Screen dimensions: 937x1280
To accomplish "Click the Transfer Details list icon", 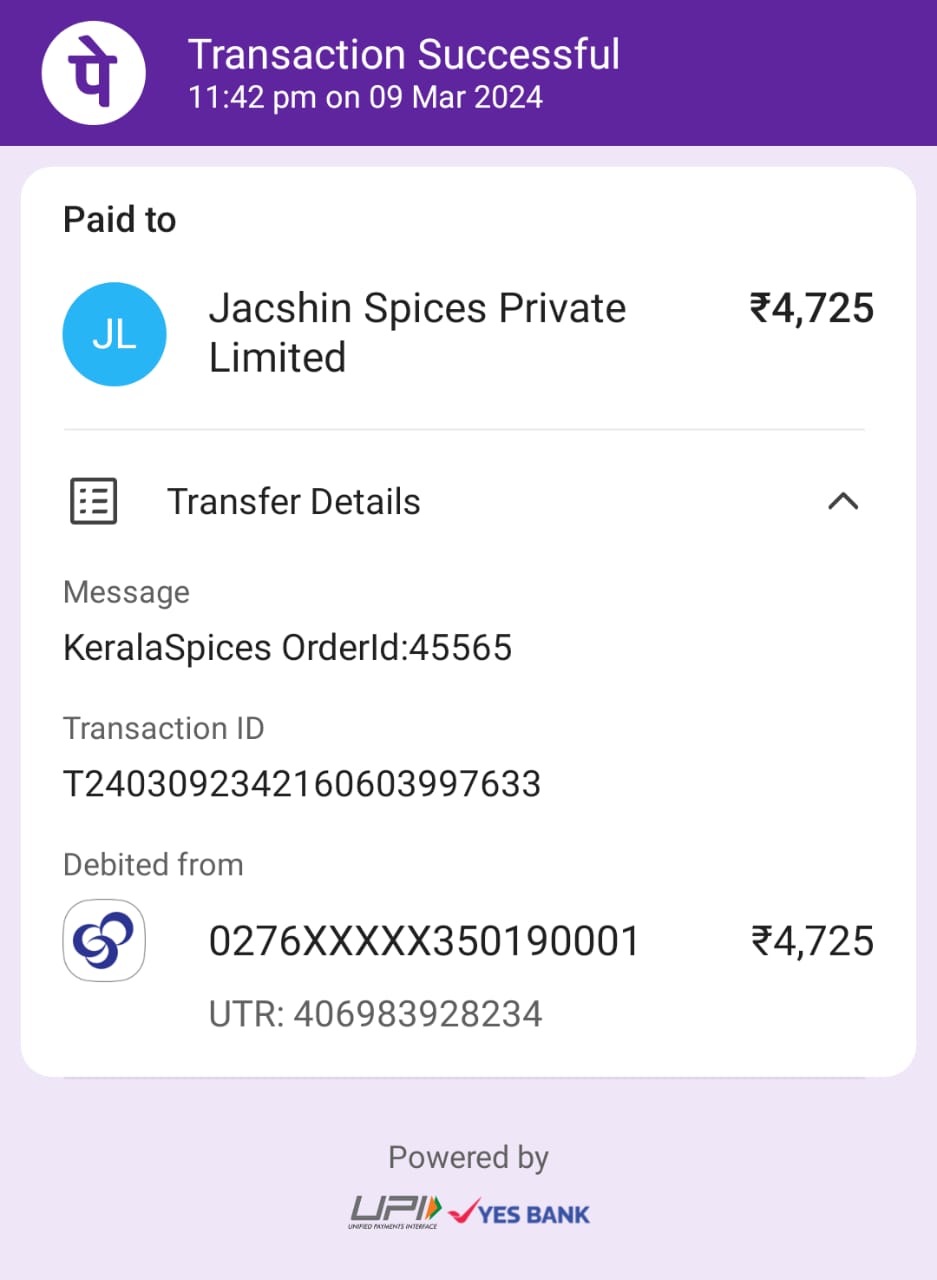I will pyautogui.click(x=92, y=501).
